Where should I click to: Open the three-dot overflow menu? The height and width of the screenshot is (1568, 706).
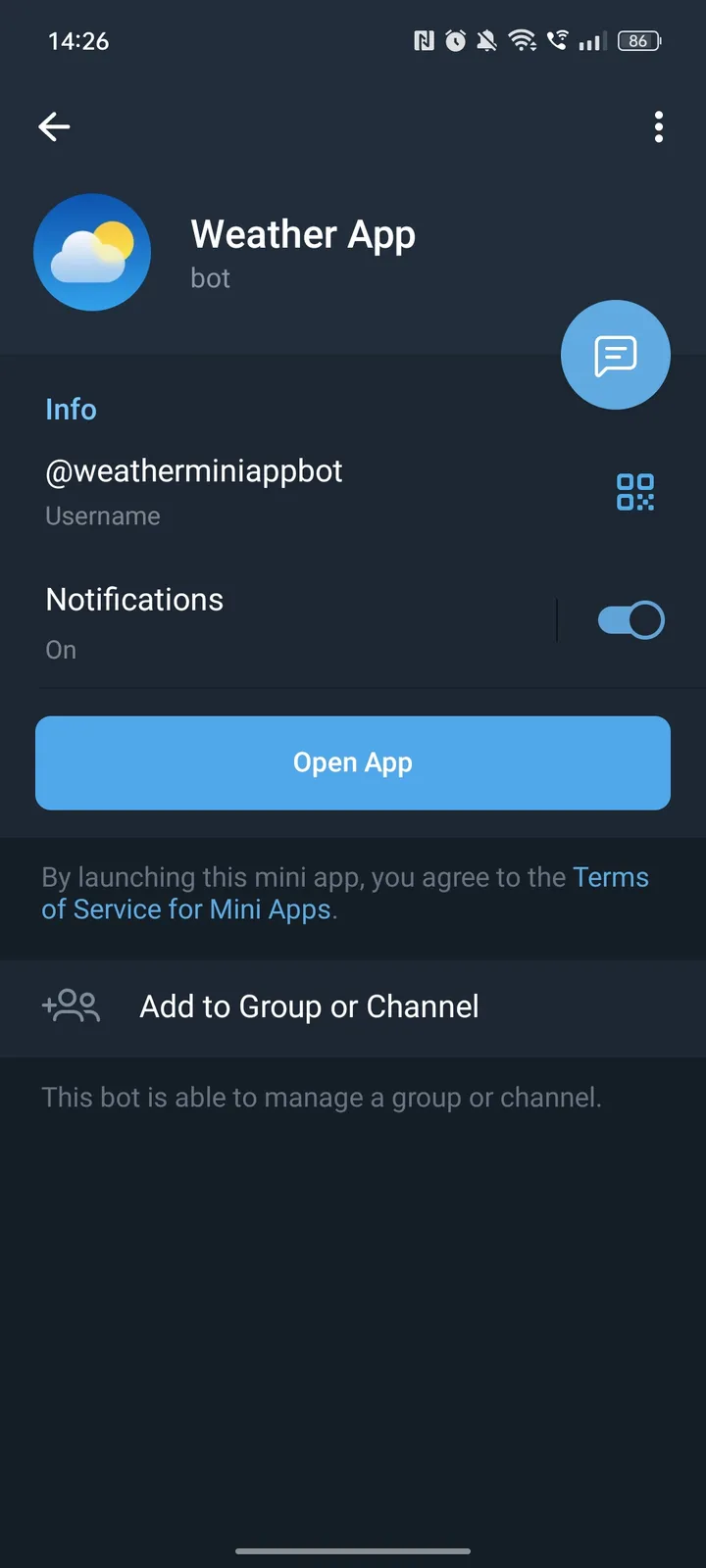click(658, 126)
